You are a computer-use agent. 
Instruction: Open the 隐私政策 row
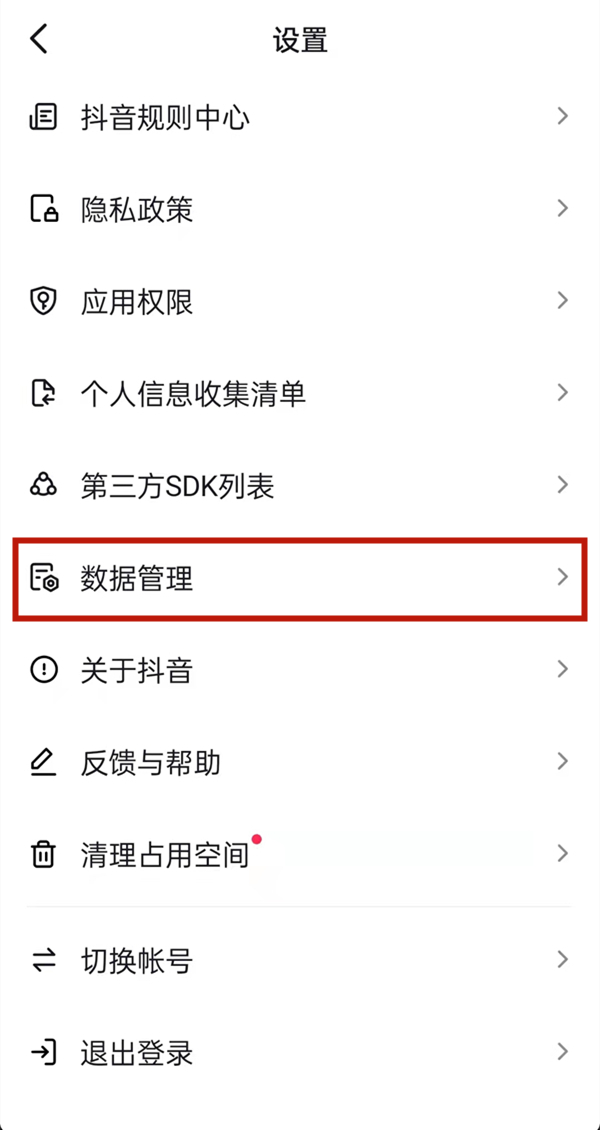(x=300, y=210)
